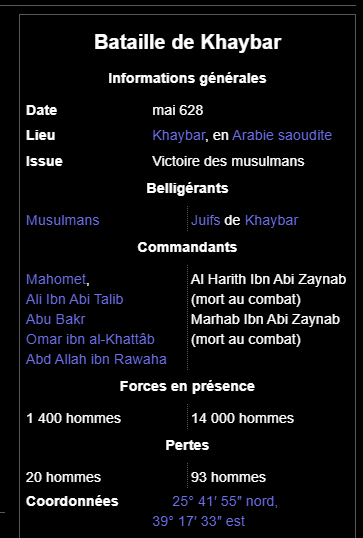Go to Ali Ibn Abi Talib's page
The image size is (363, 538).
[x=74, y=299]
